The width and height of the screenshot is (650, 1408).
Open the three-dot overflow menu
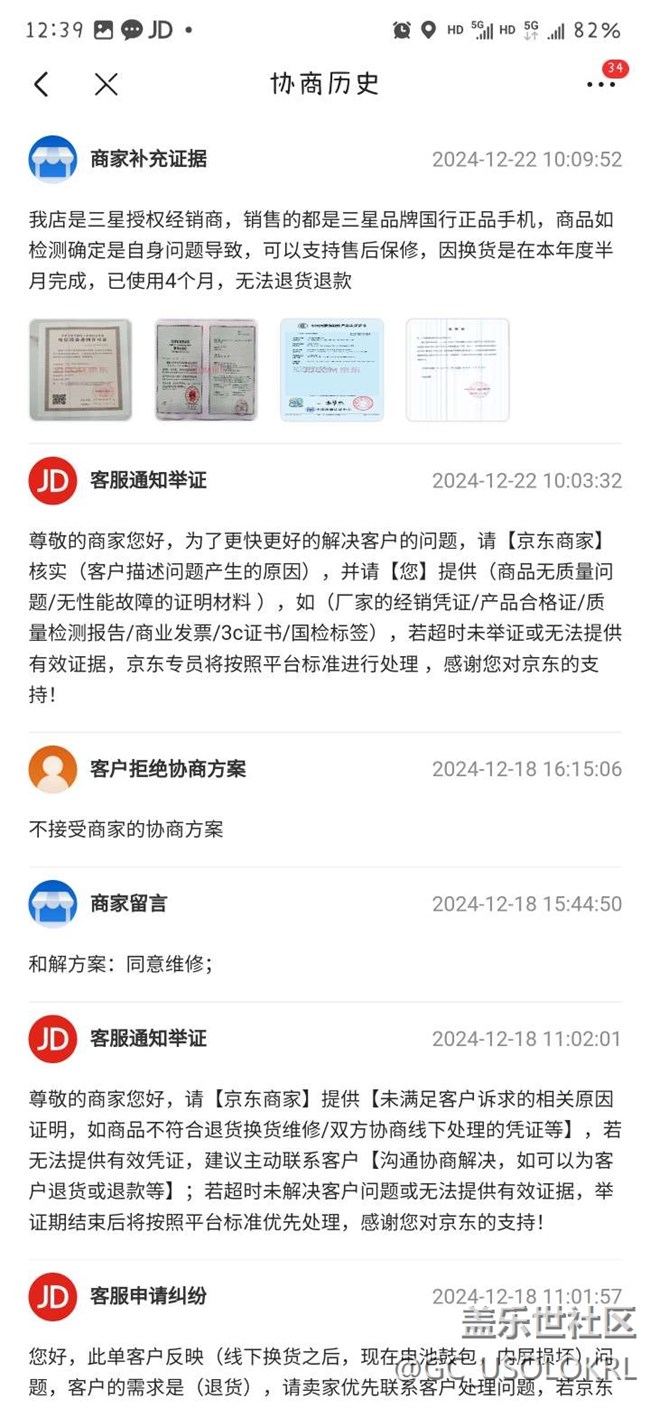(x=601, y=85)
